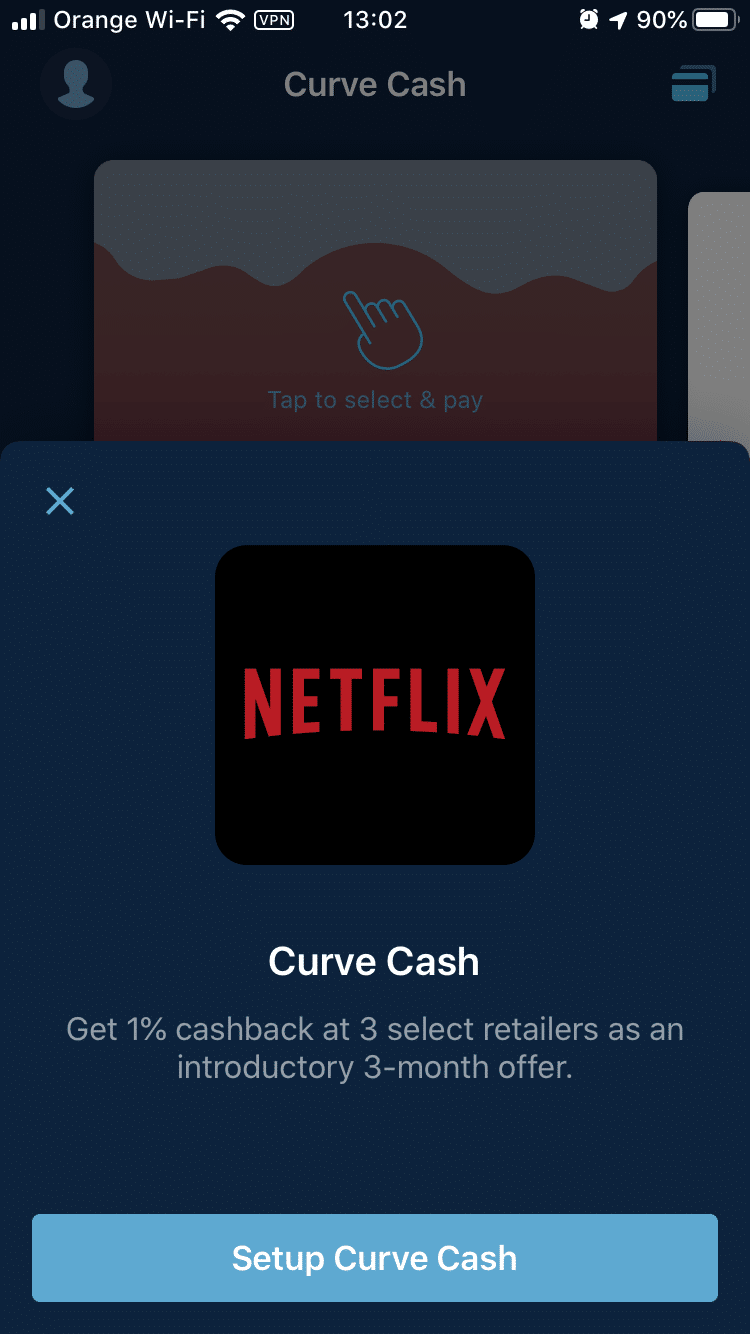Dismiss the Curve Cash offer sheet
Screen dimensions: 750x1334
[x=60, y=501]
